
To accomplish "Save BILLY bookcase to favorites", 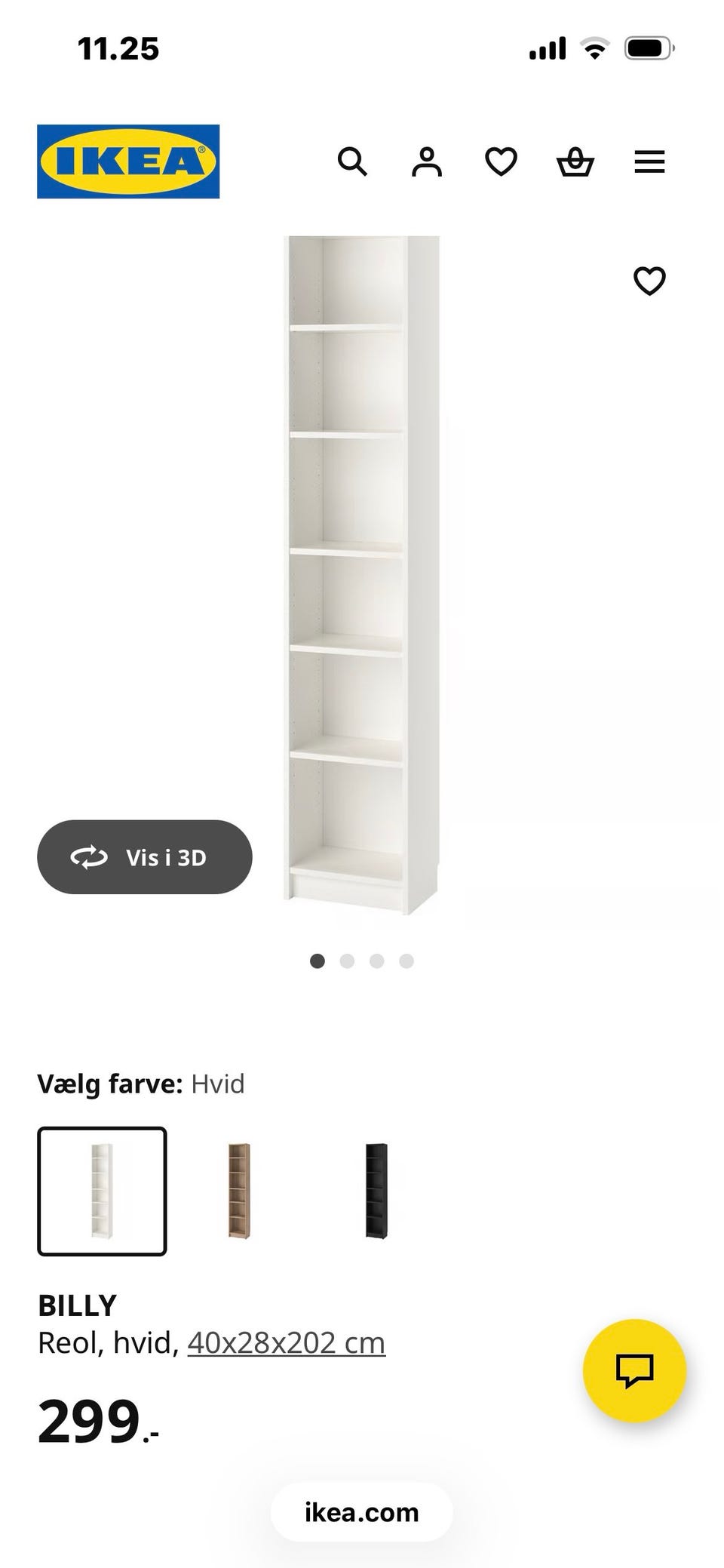I will 649,281.
